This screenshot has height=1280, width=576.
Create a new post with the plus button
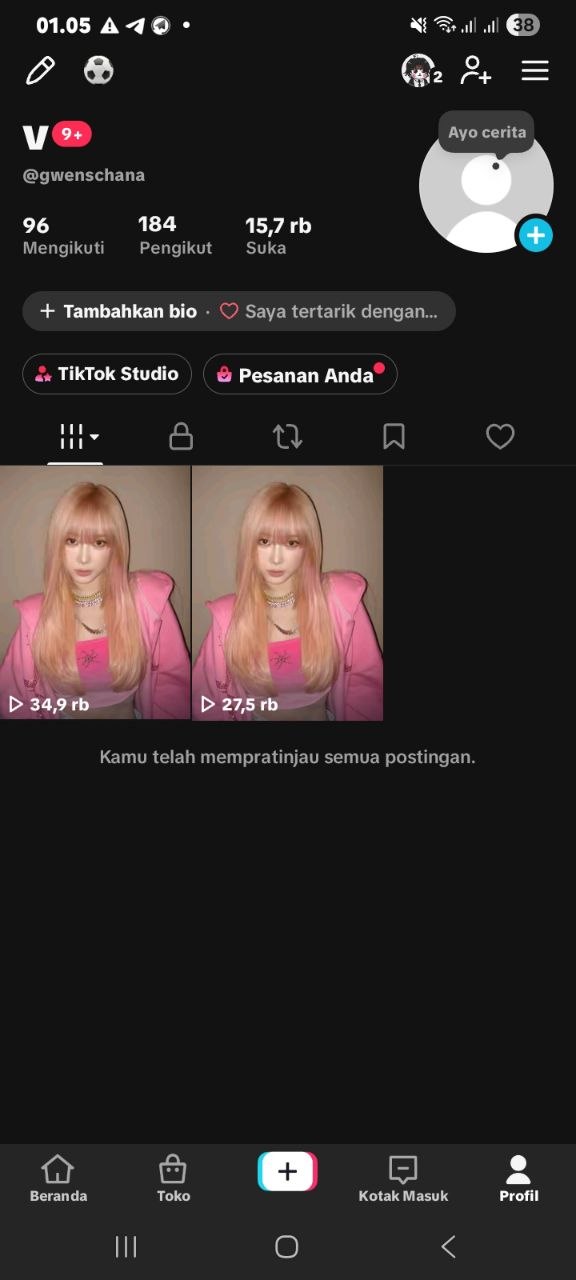288,1171
